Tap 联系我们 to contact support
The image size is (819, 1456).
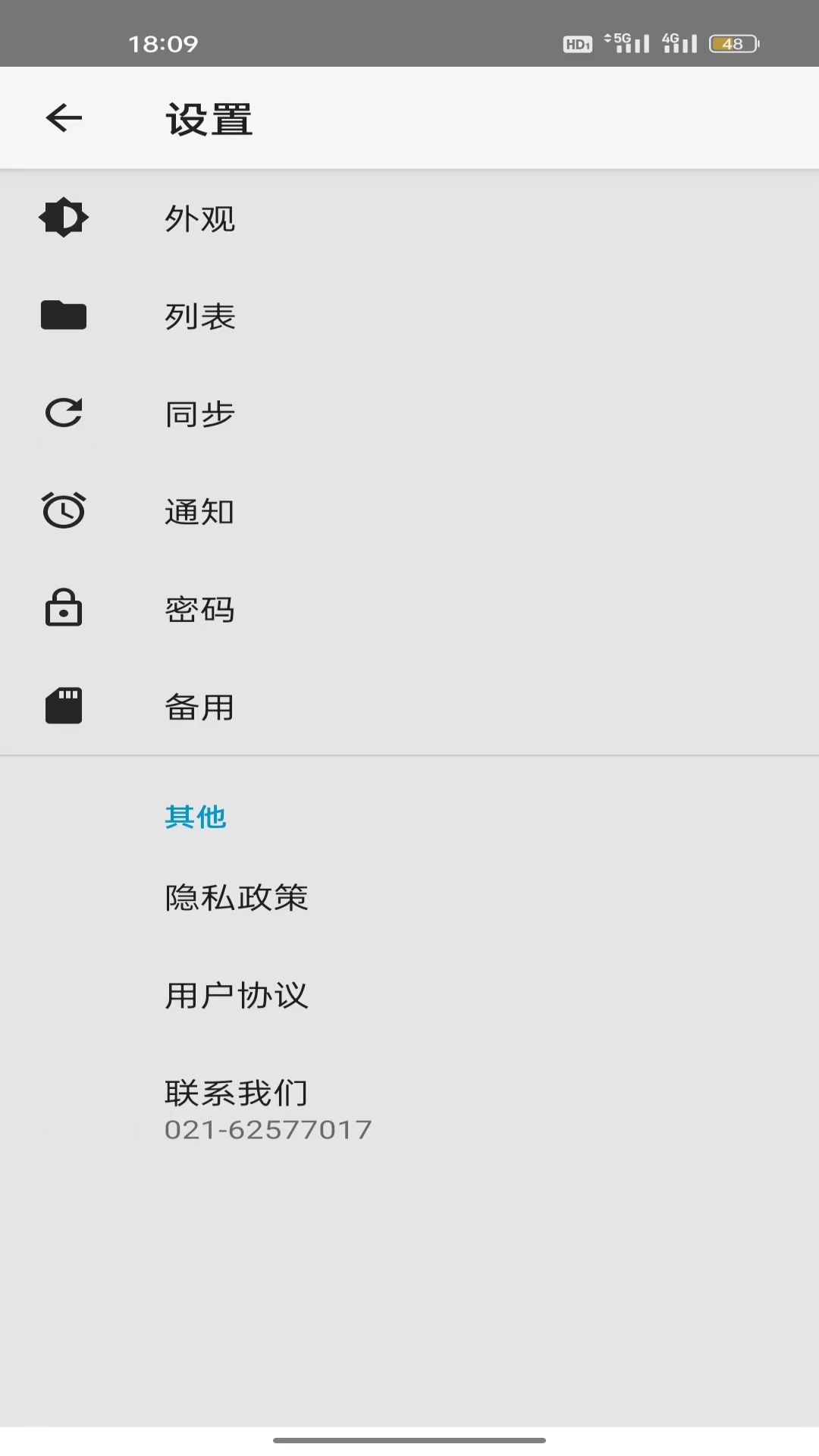(236, 1092)
